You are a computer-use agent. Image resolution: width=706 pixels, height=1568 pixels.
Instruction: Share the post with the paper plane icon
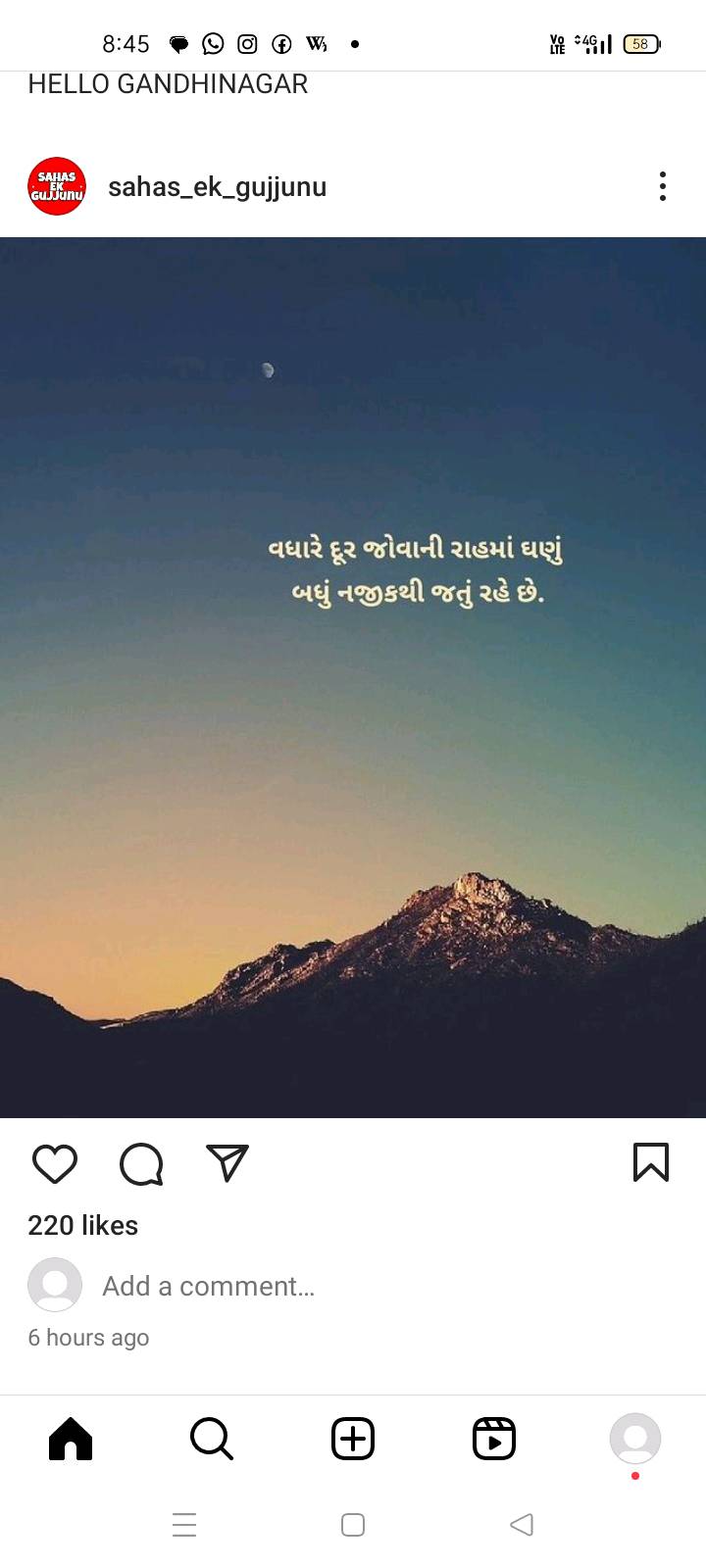click(x=227, y=1163)
